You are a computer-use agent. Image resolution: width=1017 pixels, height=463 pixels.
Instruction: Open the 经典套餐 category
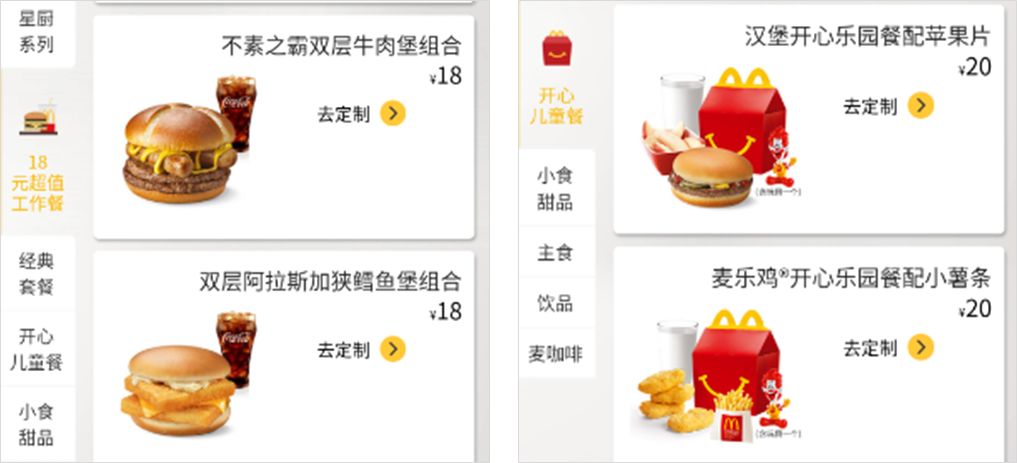click(37, 274)
